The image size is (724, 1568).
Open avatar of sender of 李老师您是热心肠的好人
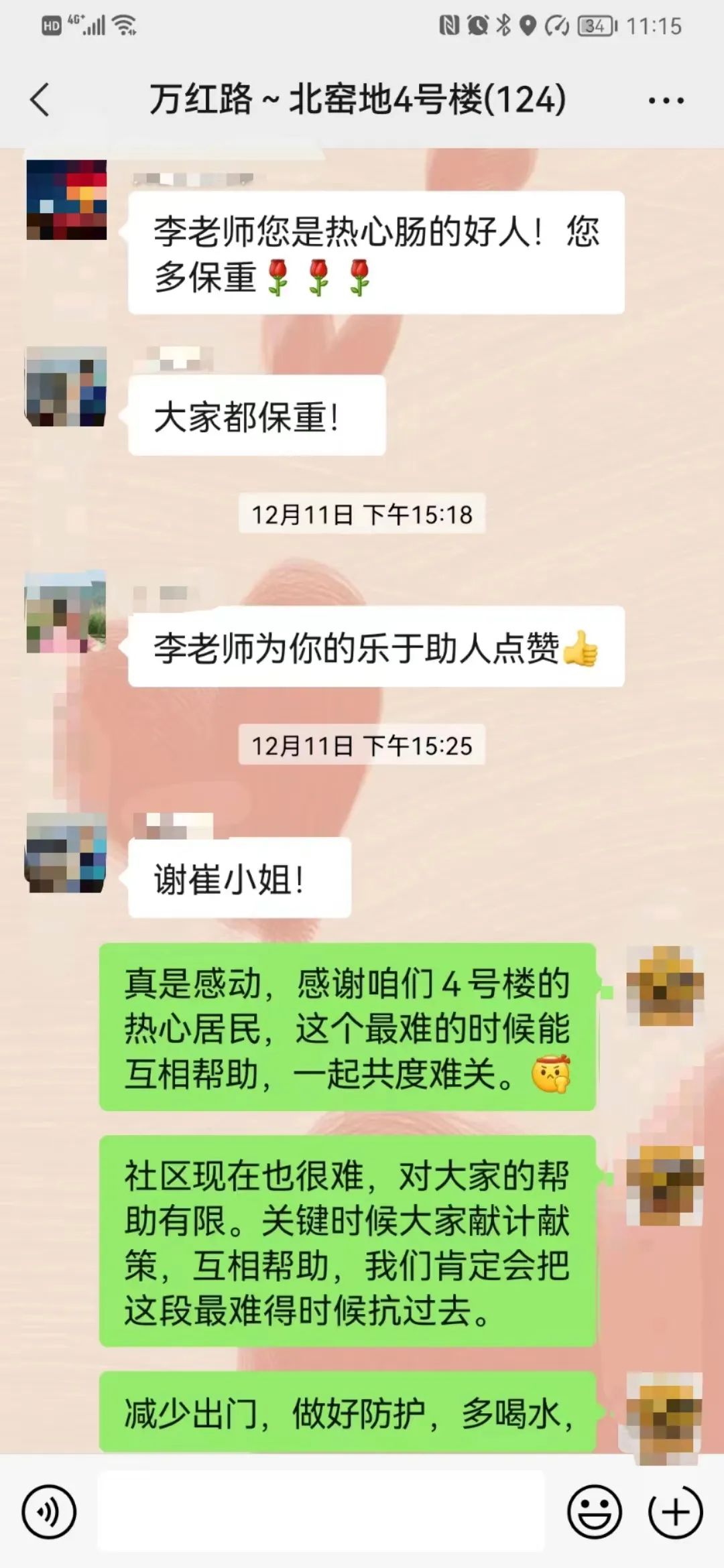[x=66, y=200]
